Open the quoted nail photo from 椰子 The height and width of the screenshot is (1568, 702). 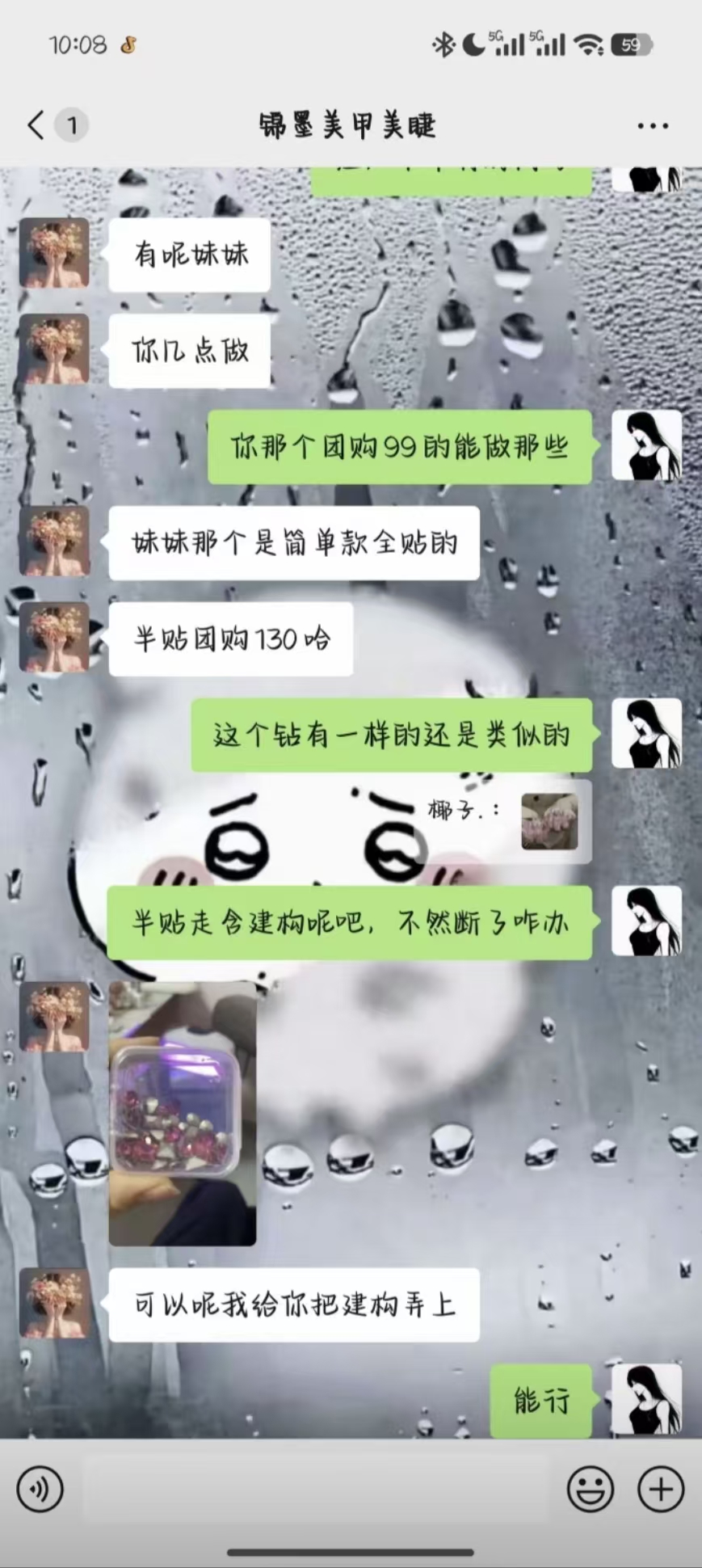pyautogui.click(x=549, y=821)
